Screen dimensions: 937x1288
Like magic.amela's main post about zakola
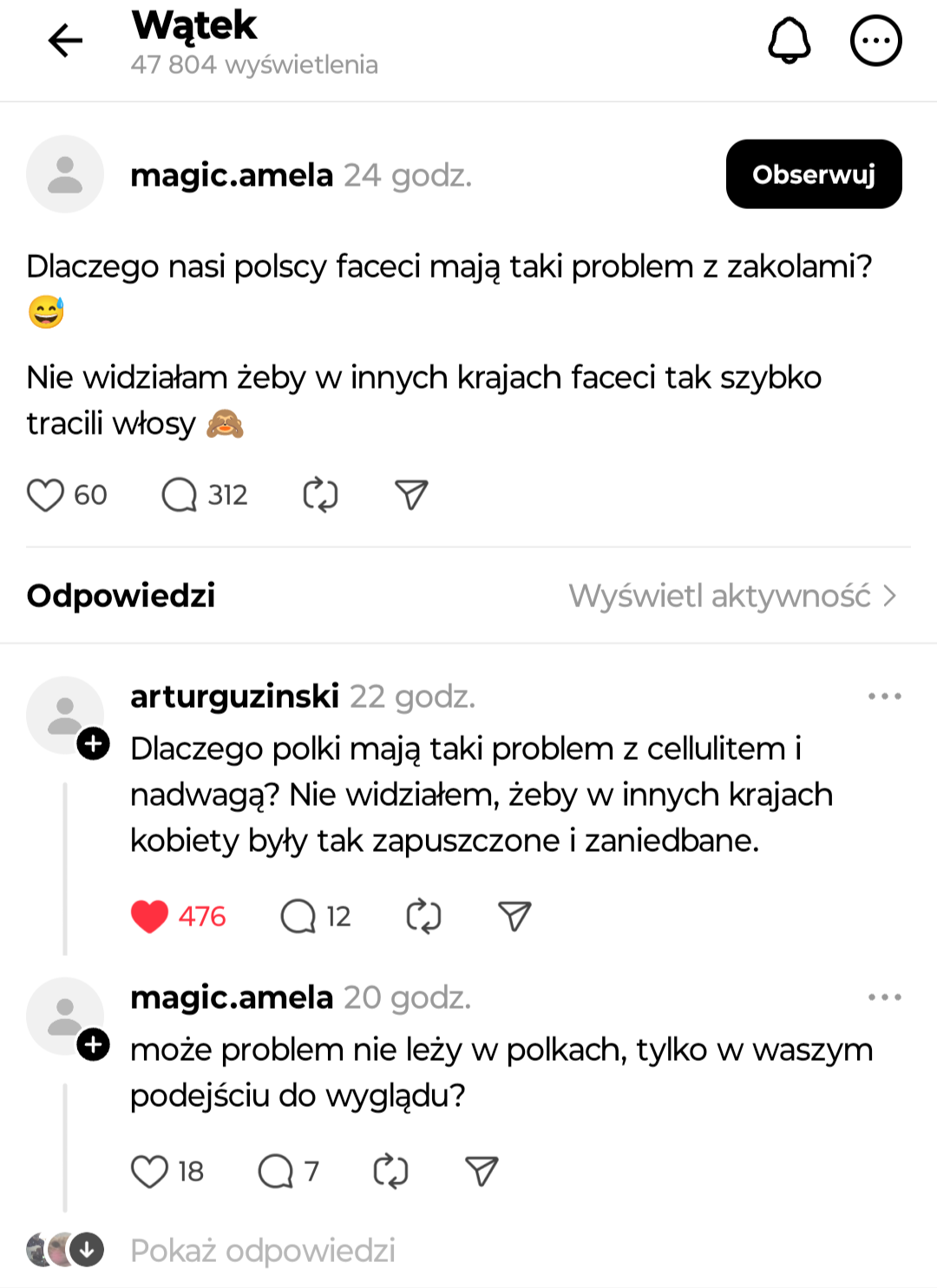click(x=45, y=495)
